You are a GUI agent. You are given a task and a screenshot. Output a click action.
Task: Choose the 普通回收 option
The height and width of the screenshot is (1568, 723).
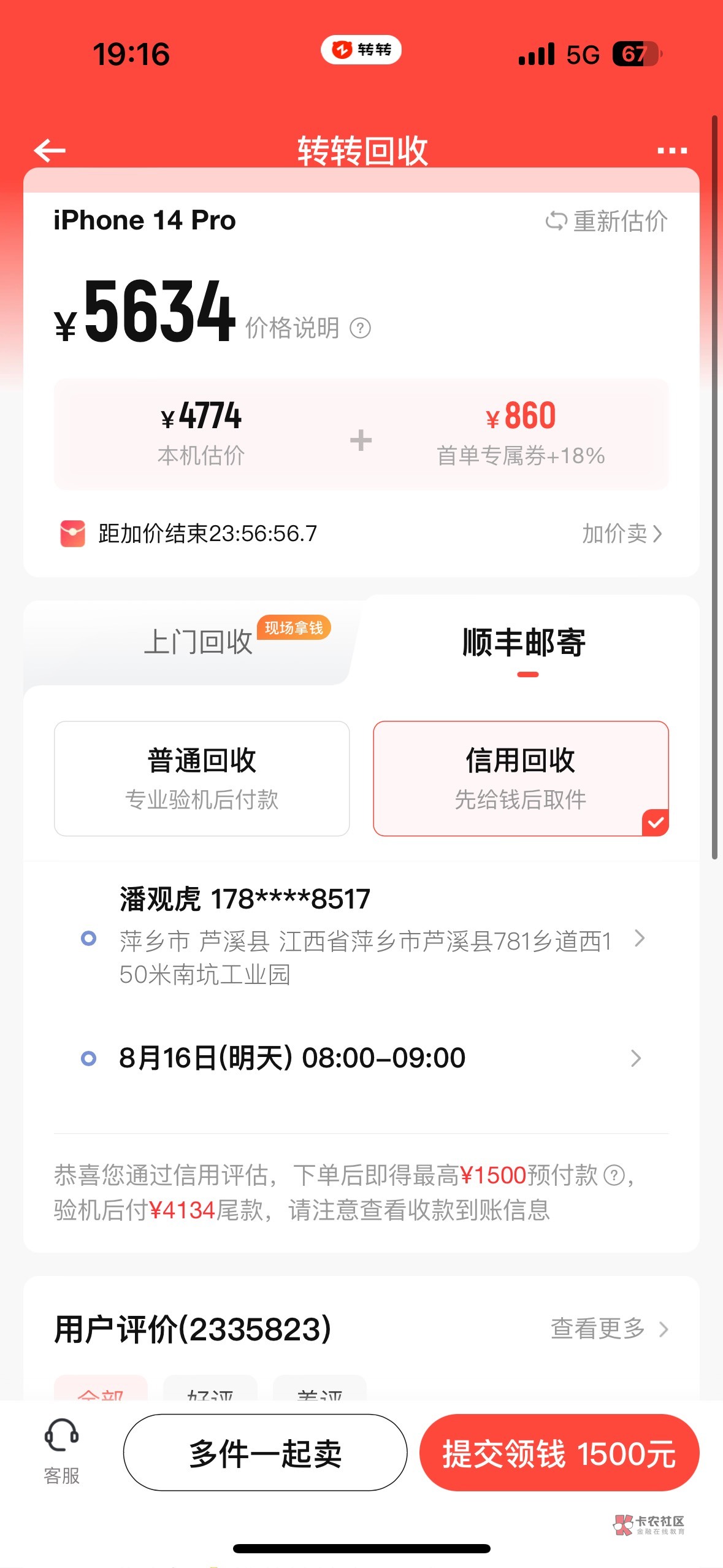(202, 778)
